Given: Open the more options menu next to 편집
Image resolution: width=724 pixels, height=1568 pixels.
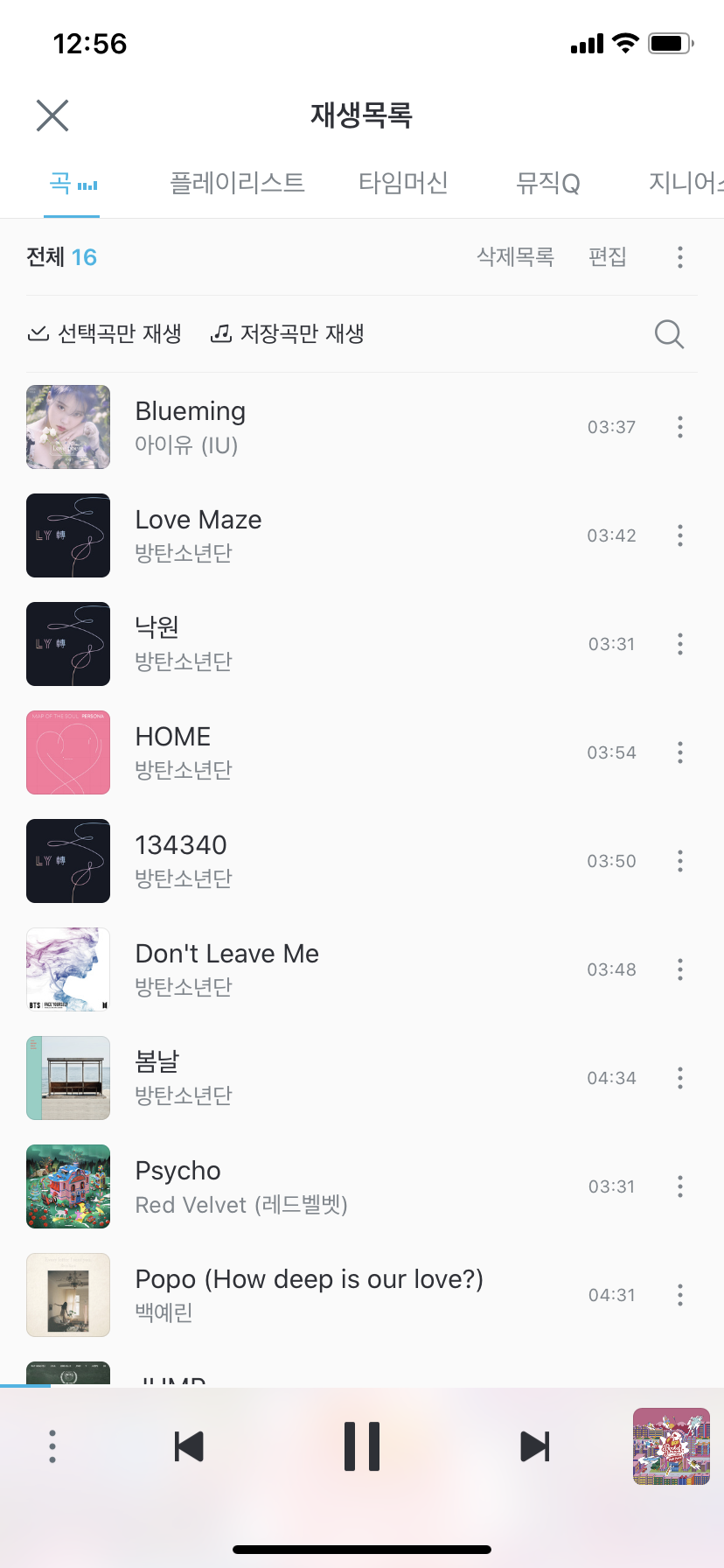Looking at the screenshot, I should tap(679, 256).
